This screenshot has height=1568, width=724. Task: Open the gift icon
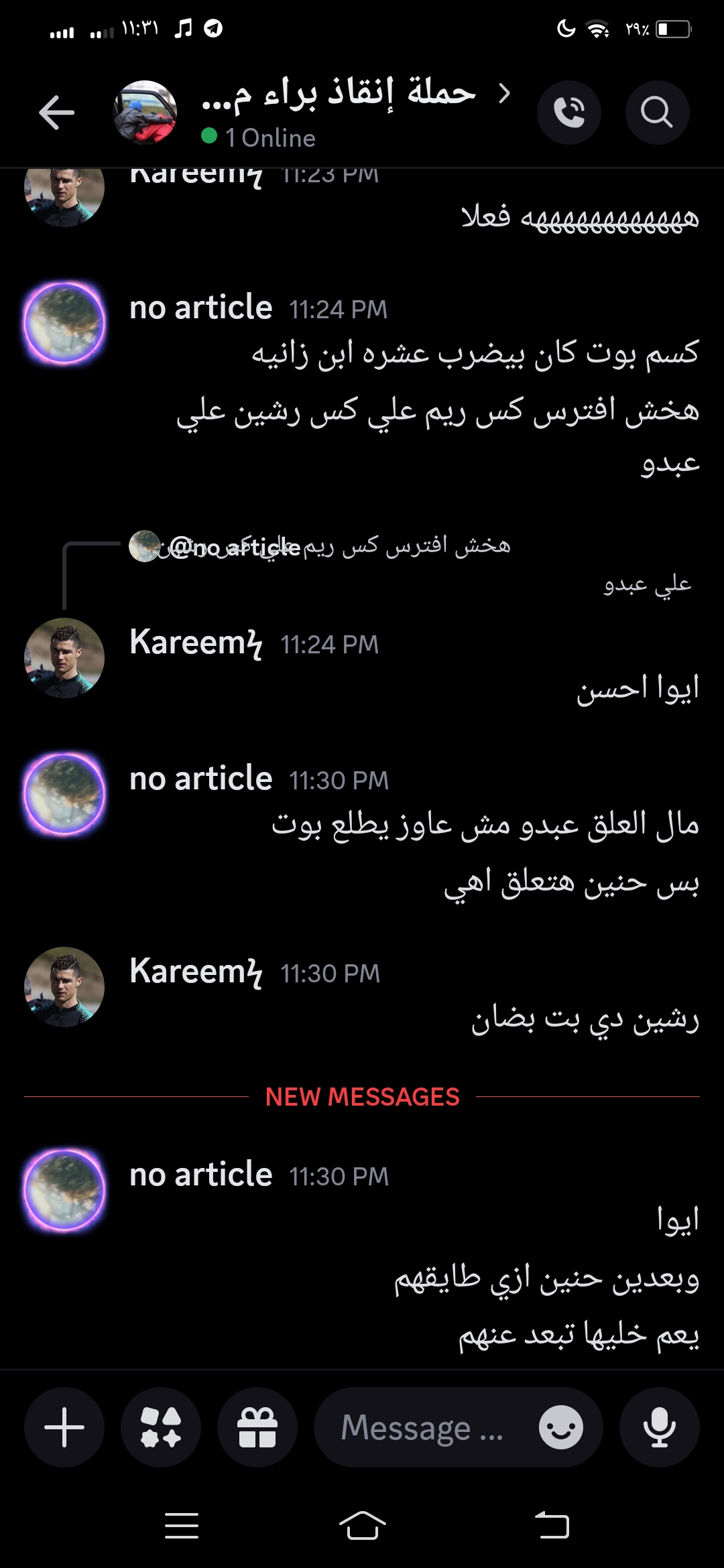pos(257,1427)
